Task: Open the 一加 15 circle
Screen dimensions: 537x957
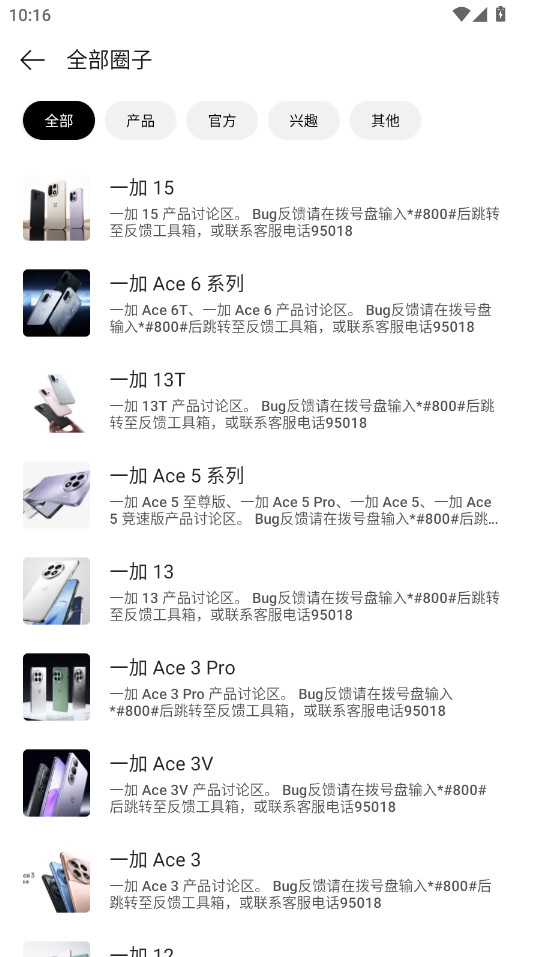Action: pos(268,208)
